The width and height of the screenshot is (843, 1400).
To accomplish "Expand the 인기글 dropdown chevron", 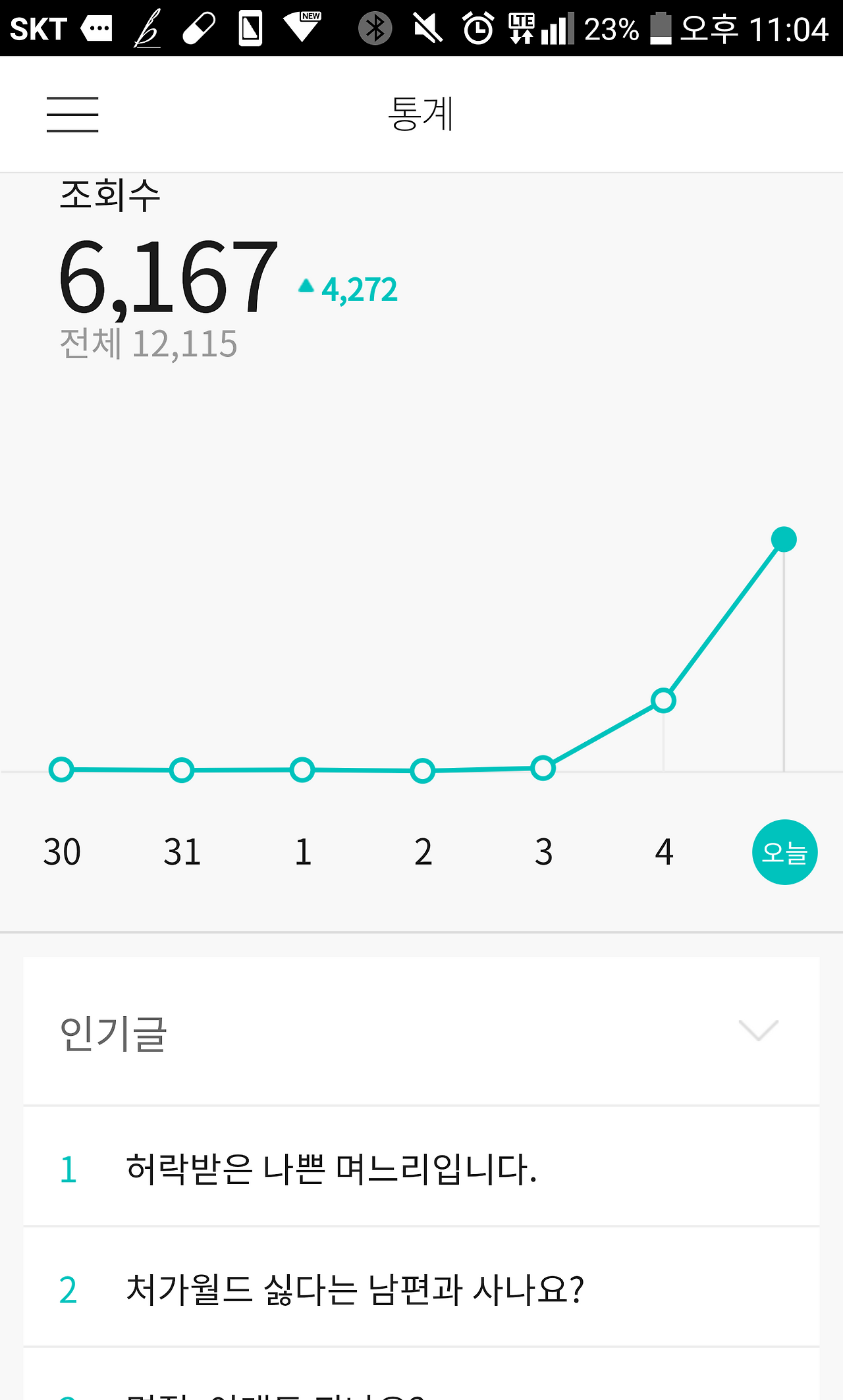I will point(758,1031).
